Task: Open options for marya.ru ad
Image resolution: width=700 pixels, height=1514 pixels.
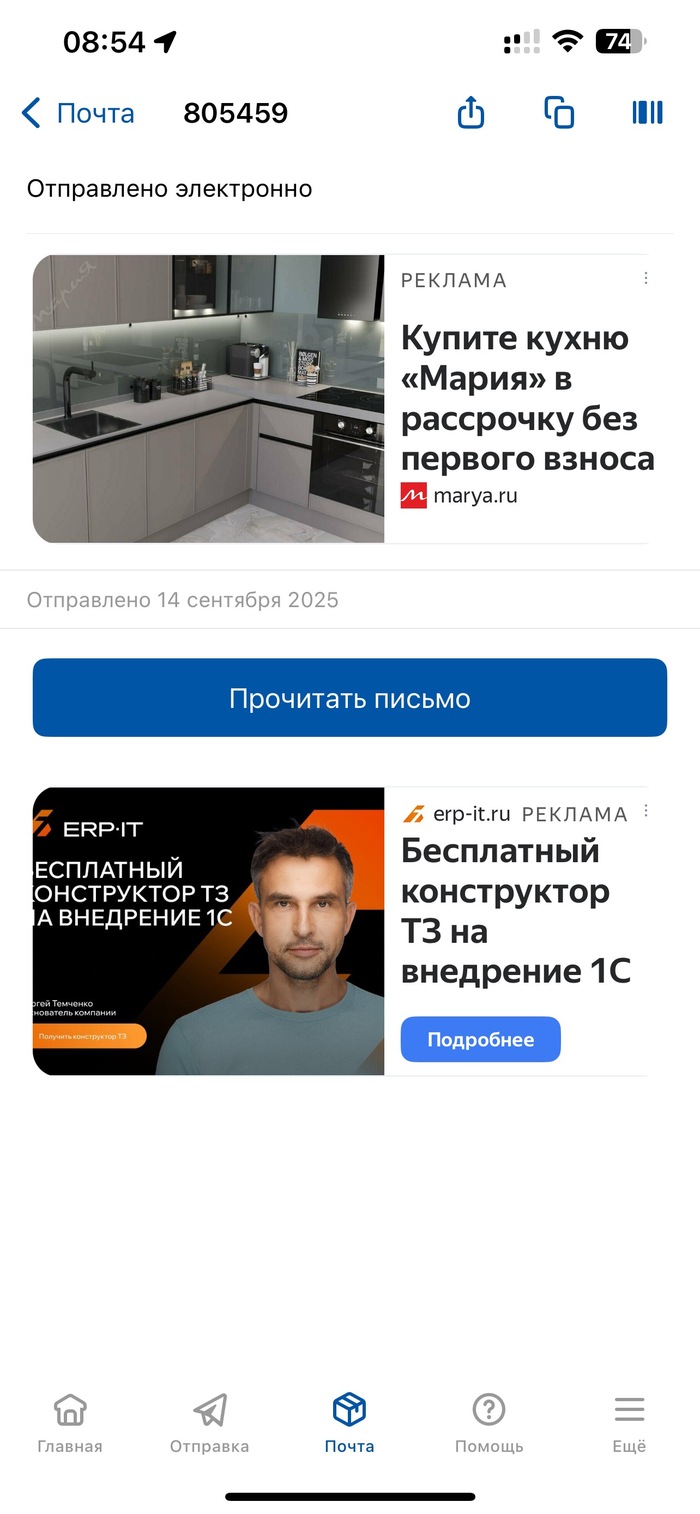Action: [646, 279]
